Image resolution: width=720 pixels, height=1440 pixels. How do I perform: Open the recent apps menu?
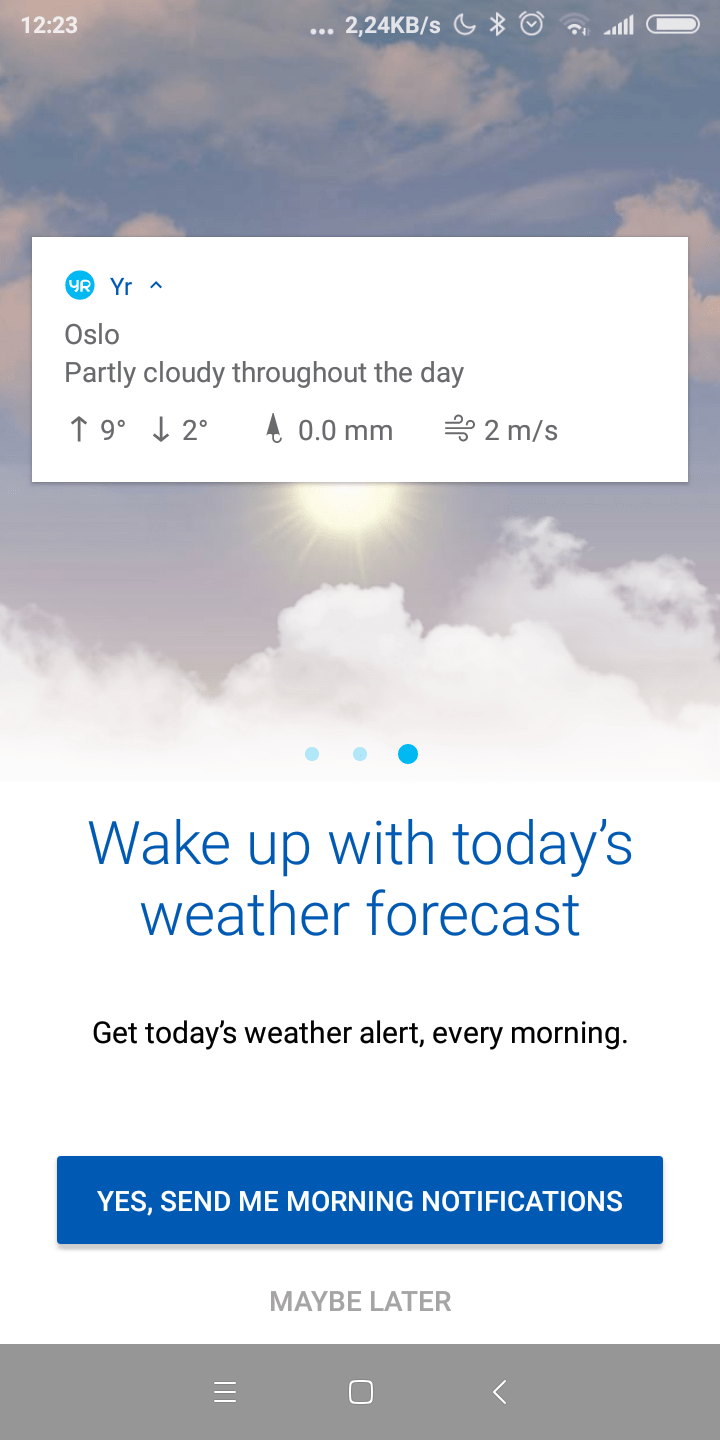click(x=225, y=1391)
